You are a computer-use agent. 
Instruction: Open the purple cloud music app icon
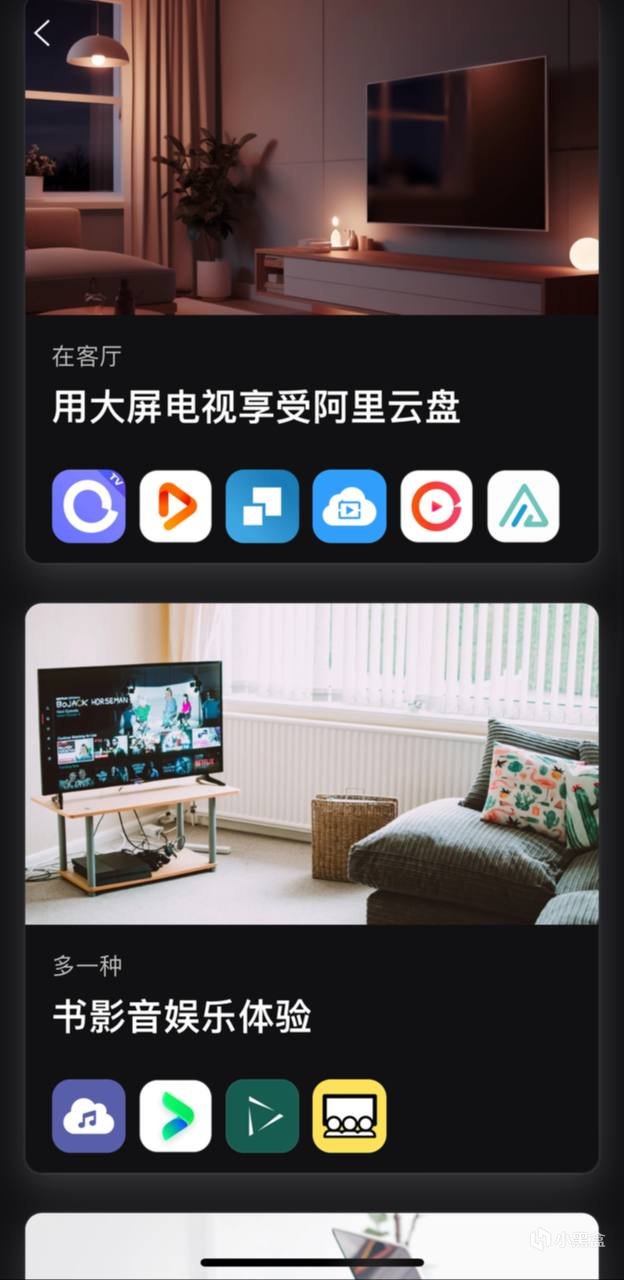(x=89, y=1116)
